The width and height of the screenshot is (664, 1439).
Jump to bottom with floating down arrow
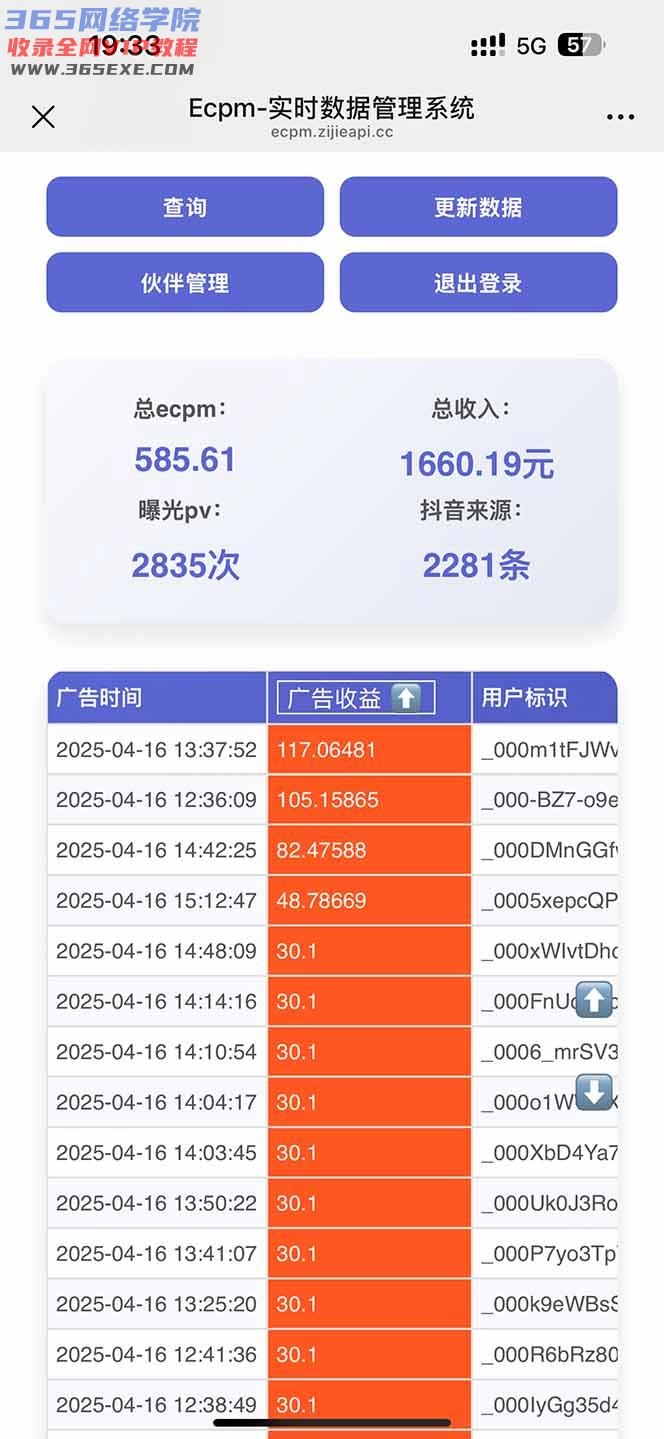coord(594,1092)
